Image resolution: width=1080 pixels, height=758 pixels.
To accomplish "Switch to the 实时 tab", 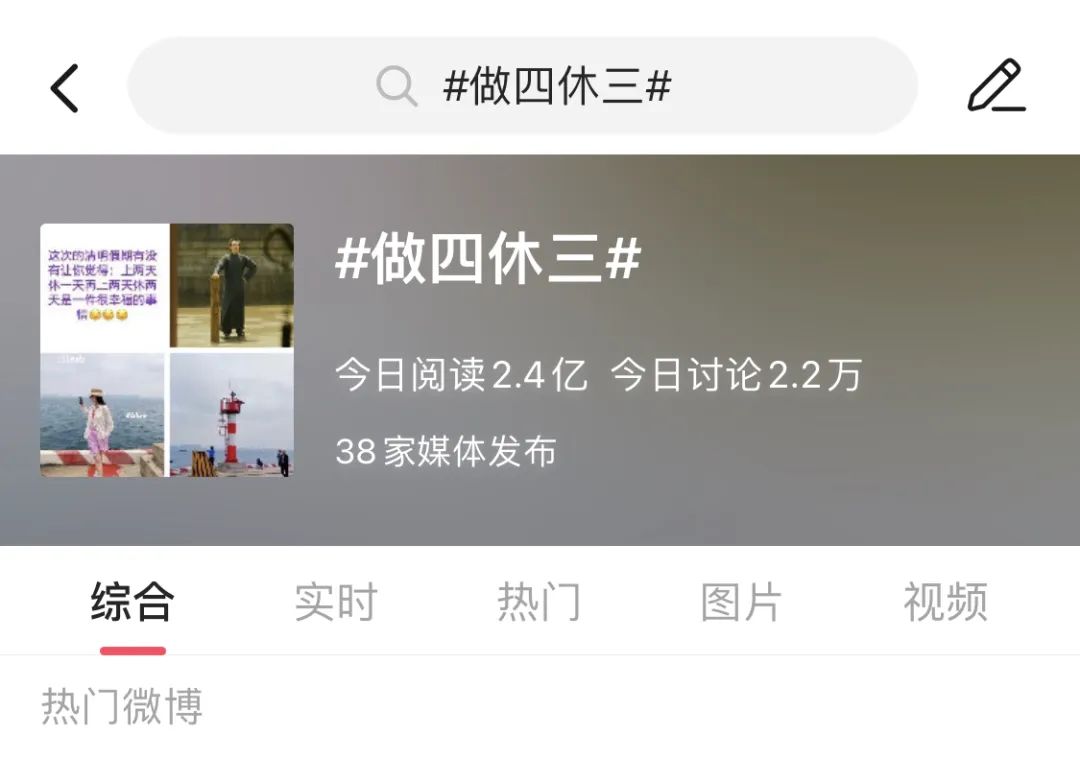I will point(336,603).
